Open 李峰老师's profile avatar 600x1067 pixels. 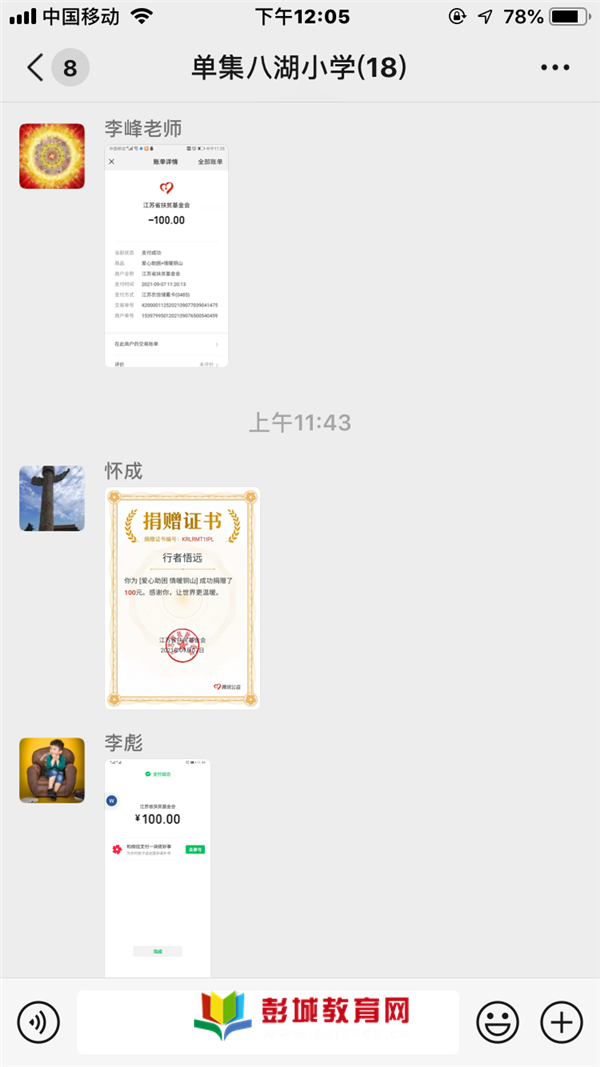tap(52, 156)
